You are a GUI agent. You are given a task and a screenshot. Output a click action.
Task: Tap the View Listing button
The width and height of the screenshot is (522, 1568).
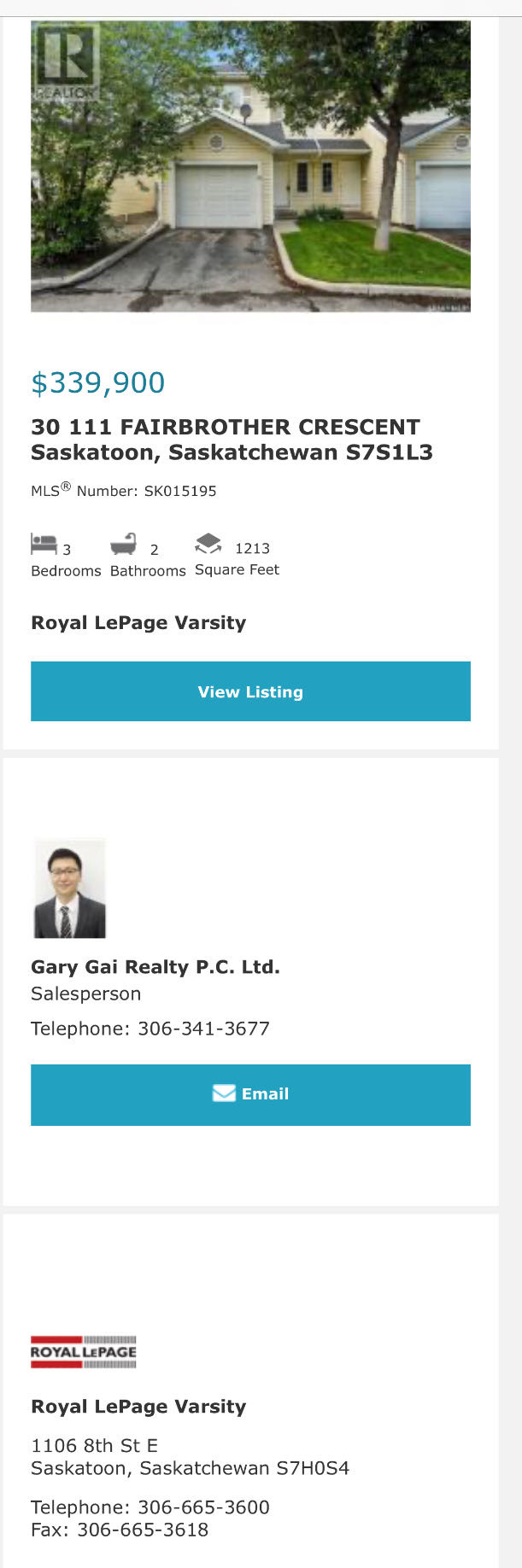250,691
